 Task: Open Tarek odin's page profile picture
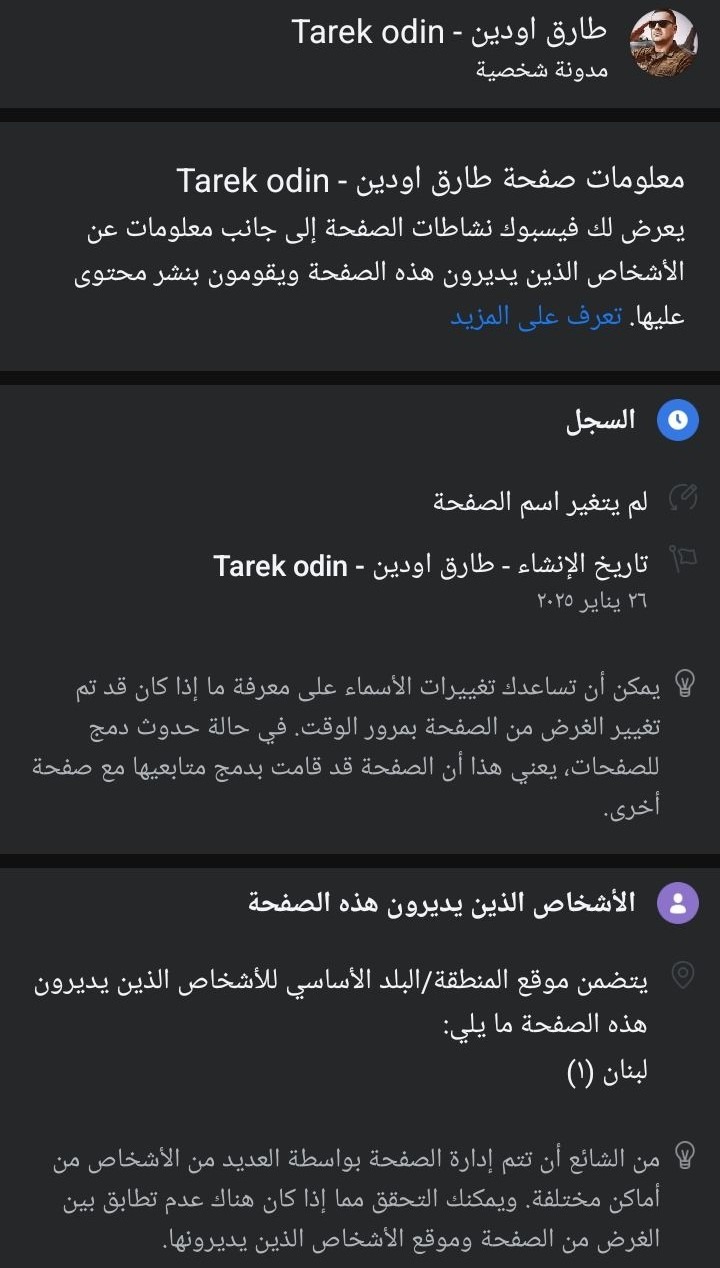pyautogui.click(x=662, y=44)
